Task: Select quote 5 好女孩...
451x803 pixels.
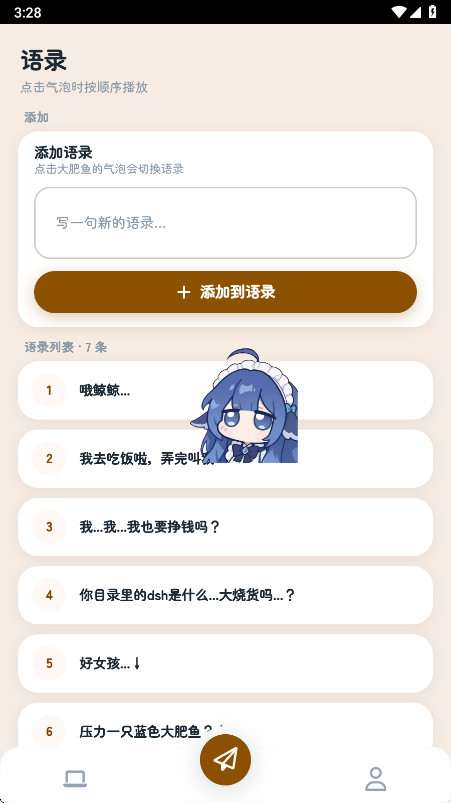Action: click(x=225, y=664)
